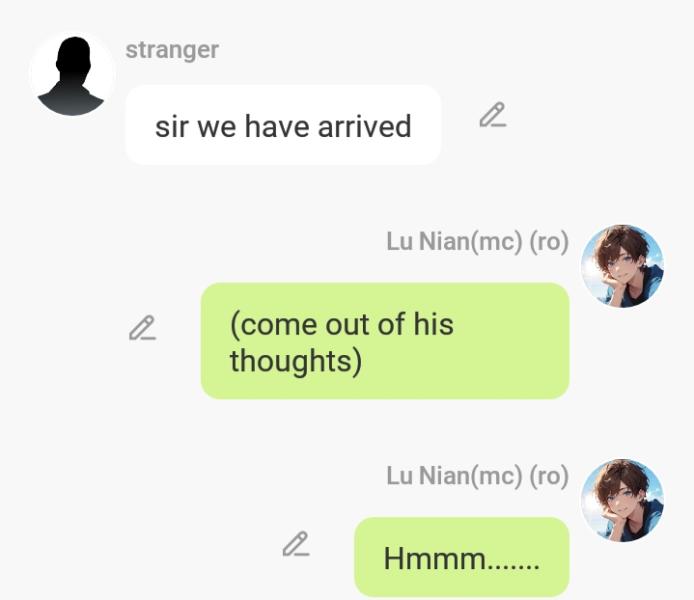Open Lu Nian's avatar above "Hmmm......."
The height and width of the screenshot is (600, 694).
[x=622, y=501]
